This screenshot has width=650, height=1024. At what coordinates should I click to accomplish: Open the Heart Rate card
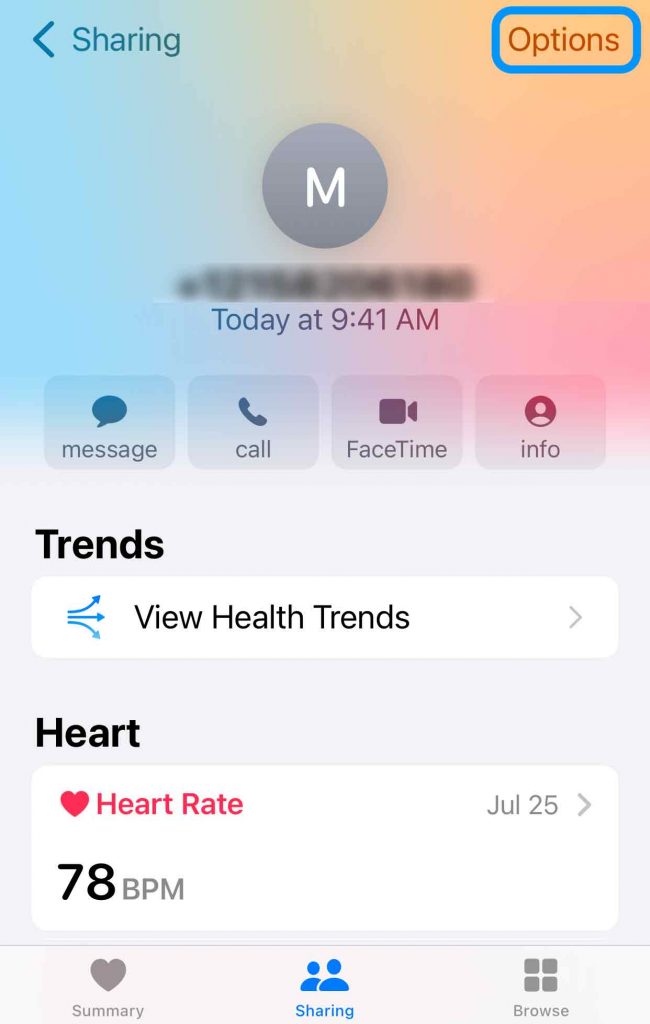point(325,847)
